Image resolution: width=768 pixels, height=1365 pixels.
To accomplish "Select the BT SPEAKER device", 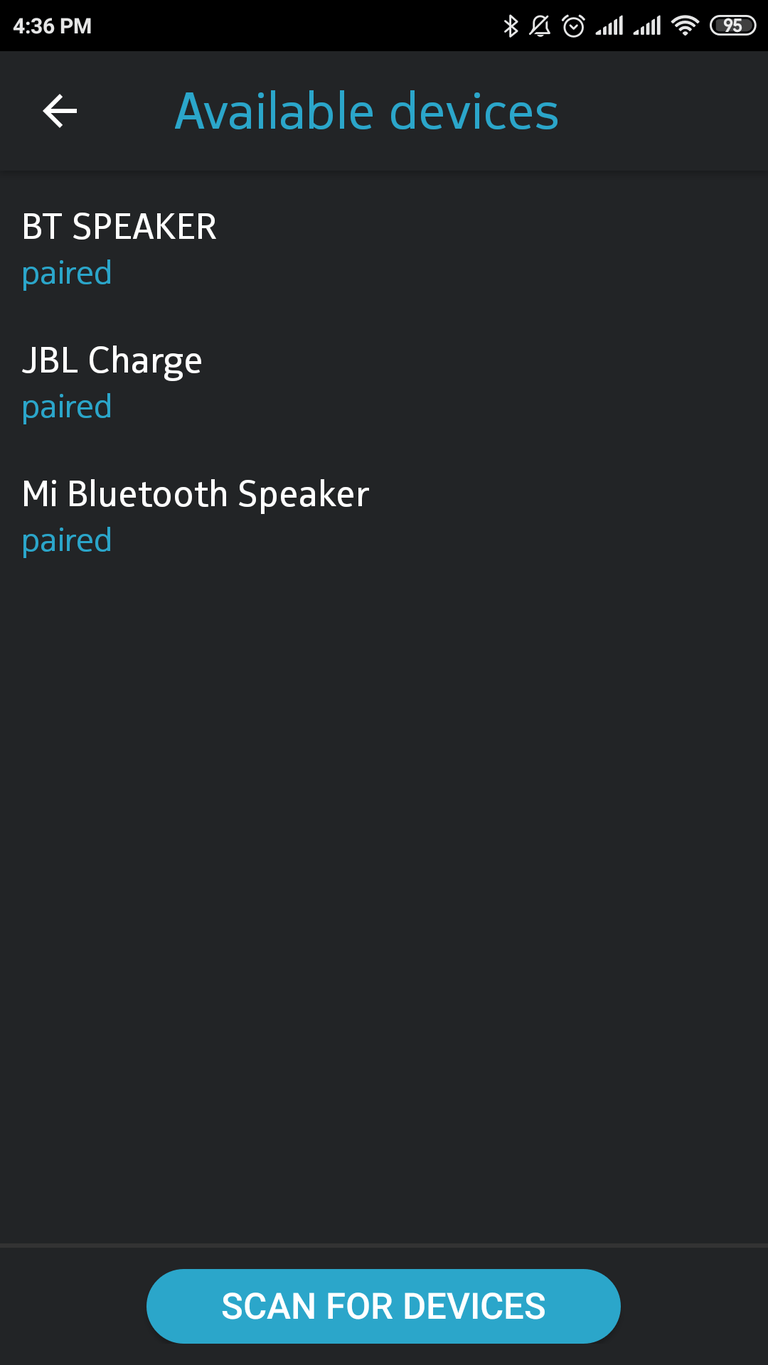I will pyautogui.click(x=120, y=246).
